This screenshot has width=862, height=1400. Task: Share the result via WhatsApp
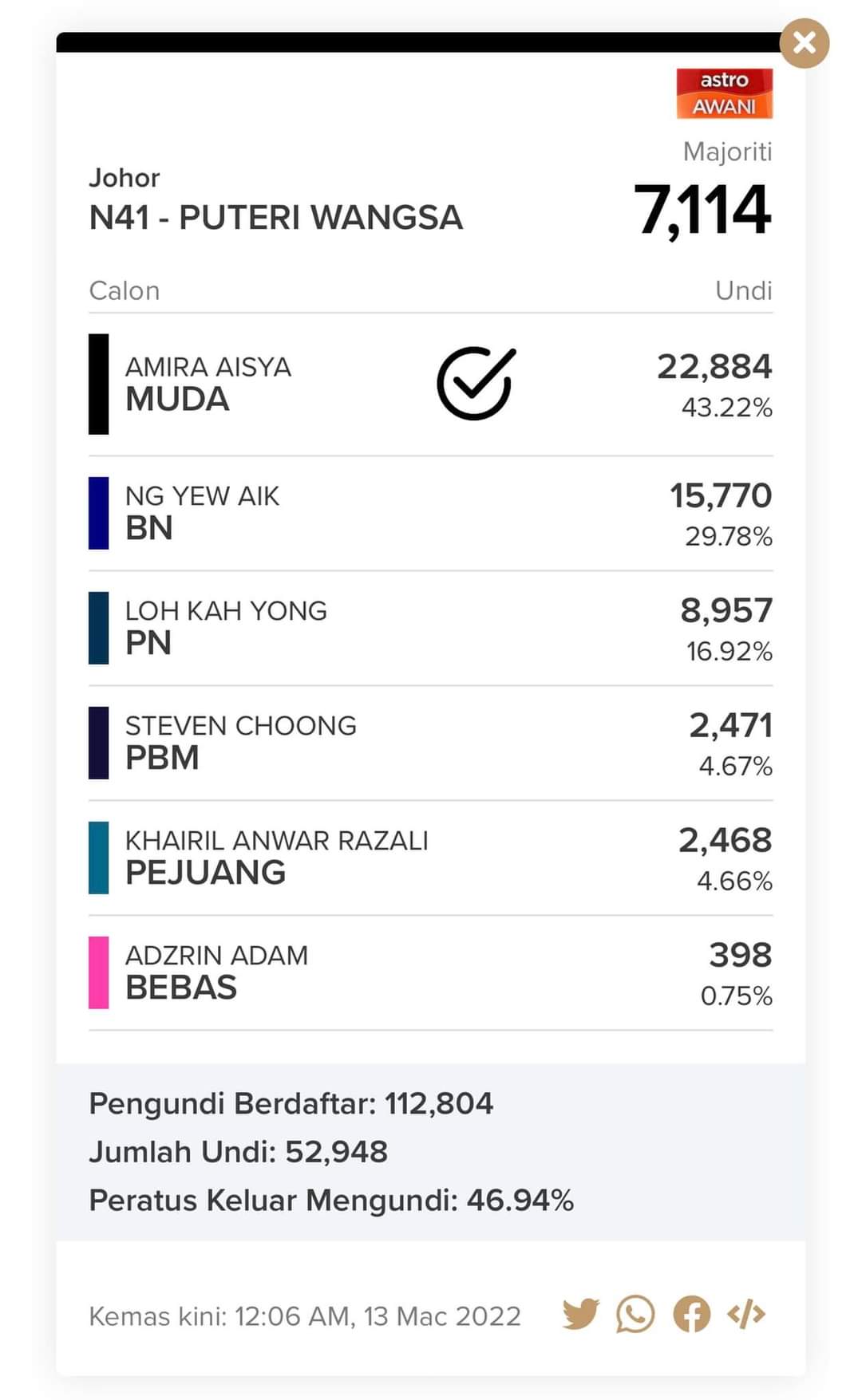pyautogui.click(x=635, y=1314)
